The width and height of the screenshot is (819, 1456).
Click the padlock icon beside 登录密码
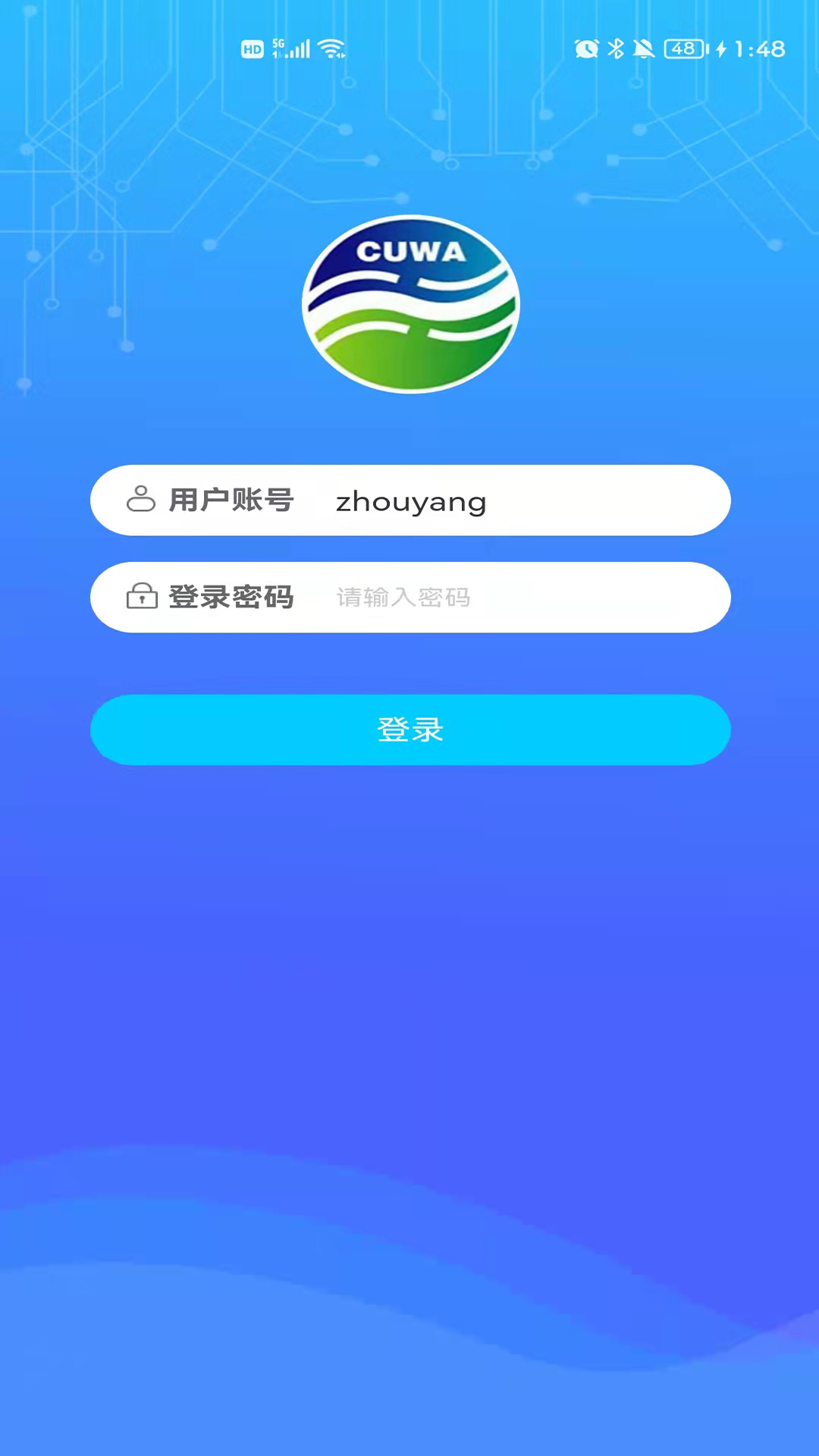pos(143,598)
